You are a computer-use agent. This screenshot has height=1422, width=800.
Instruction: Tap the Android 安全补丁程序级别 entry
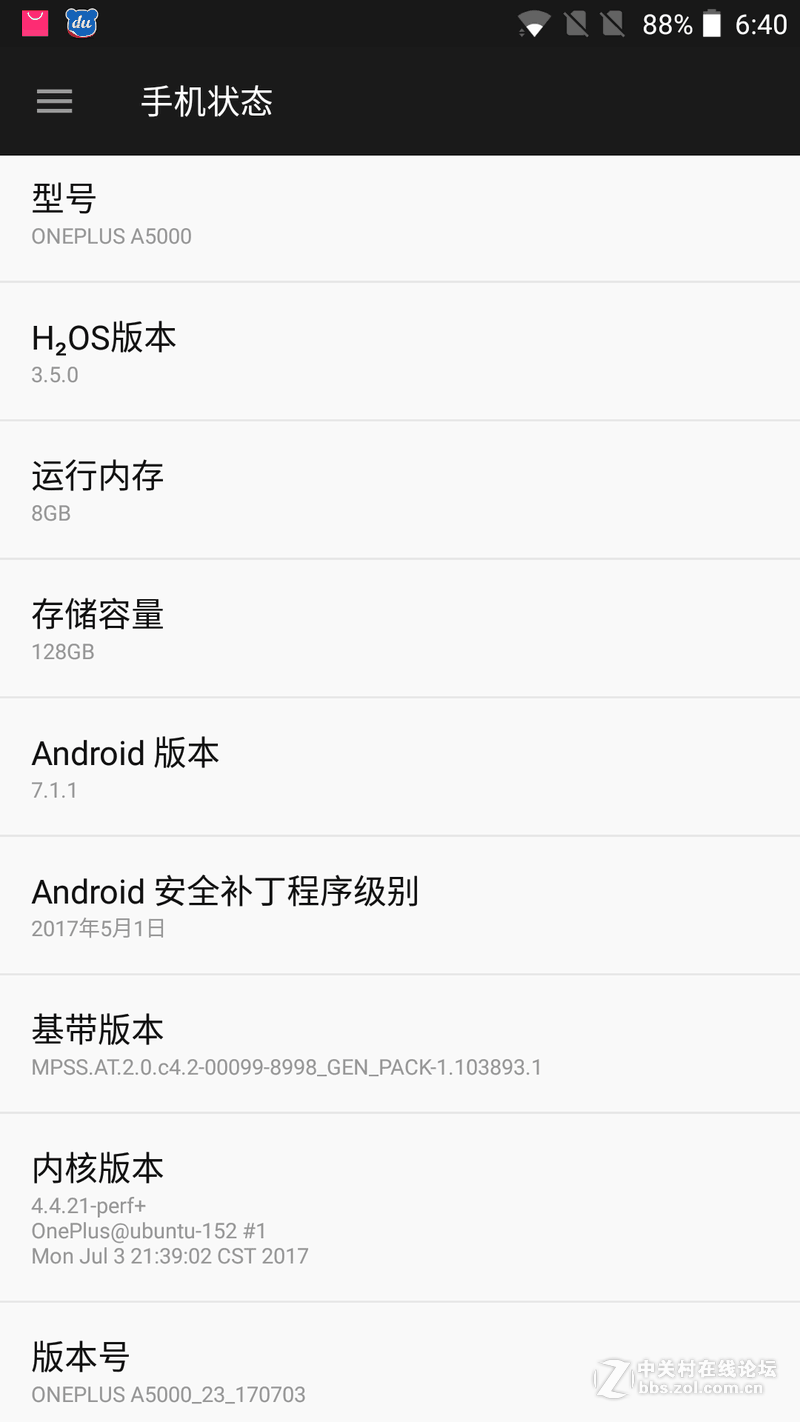(x=400, y=905)
